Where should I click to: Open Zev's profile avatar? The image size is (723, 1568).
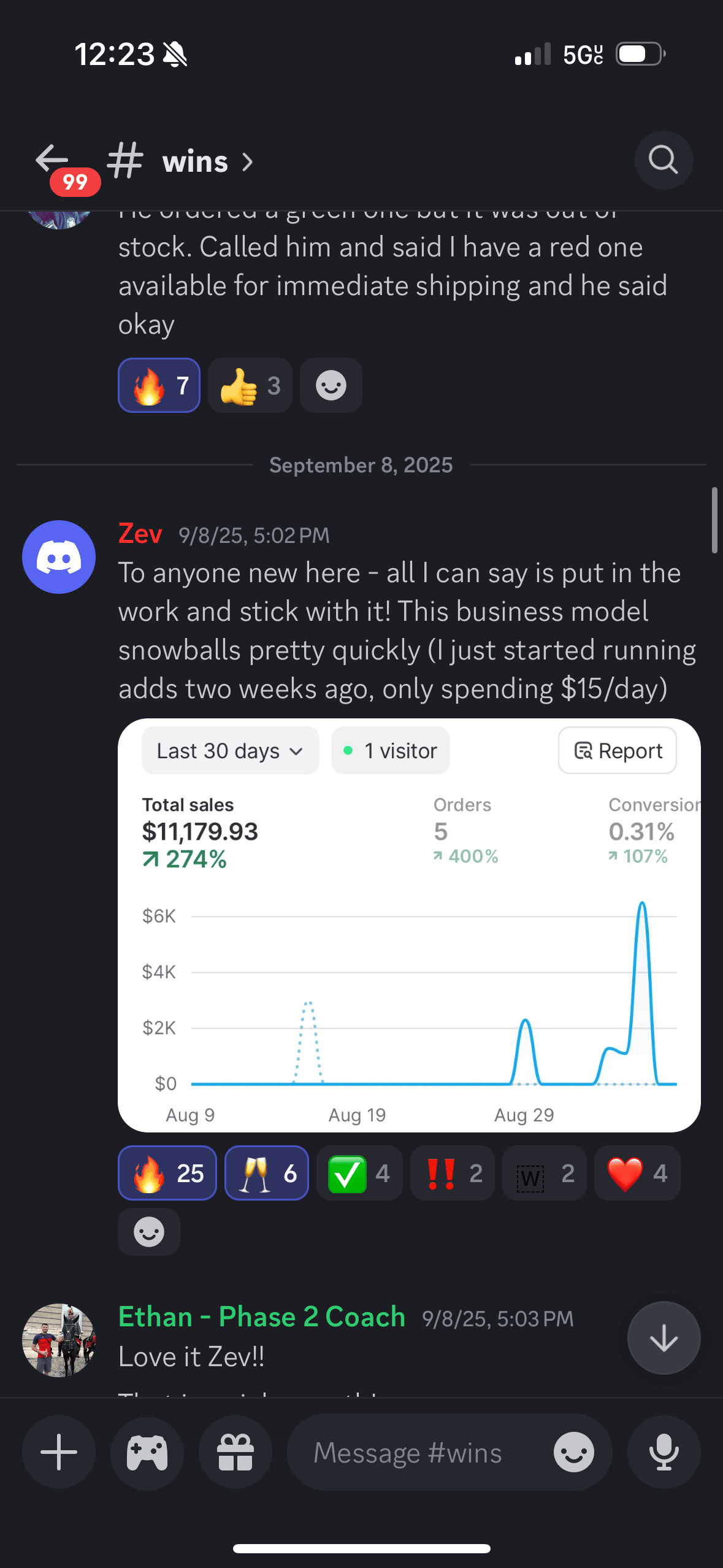tap(59, 557)
